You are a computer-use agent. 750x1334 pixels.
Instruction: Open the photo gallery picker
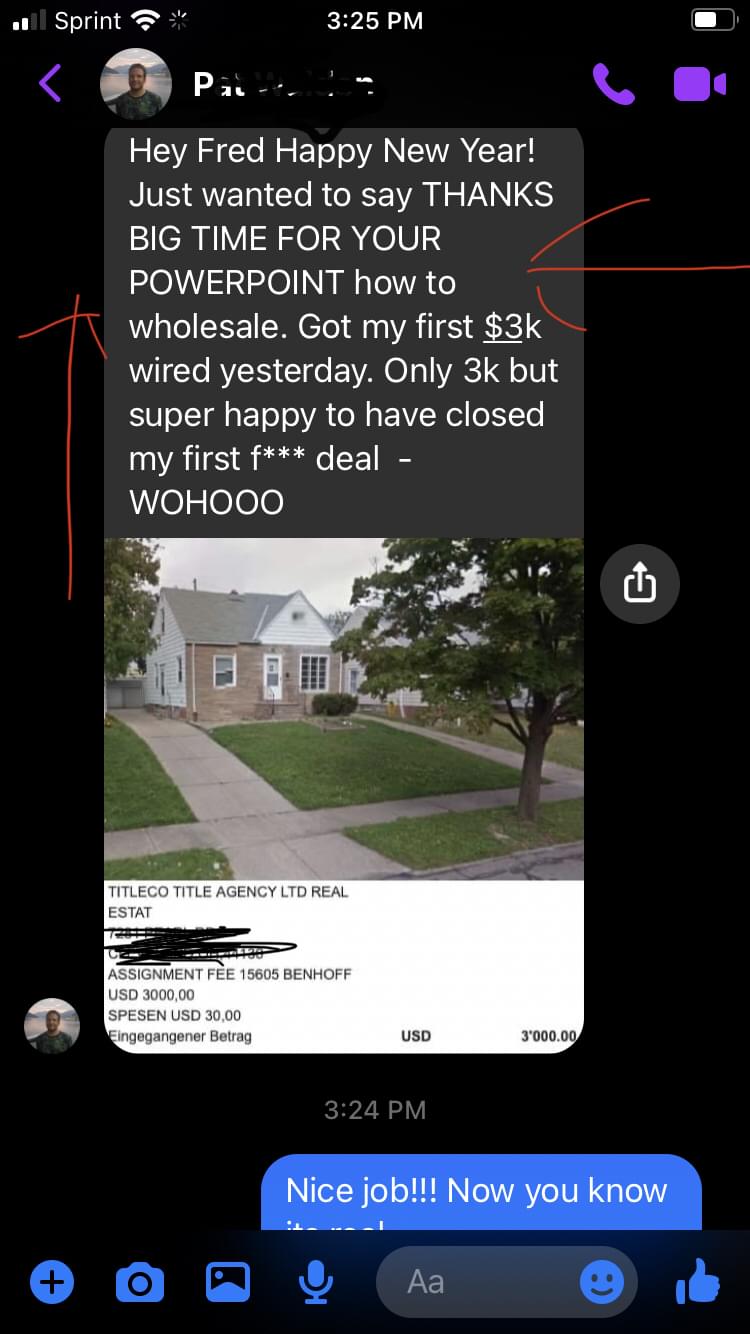pyautogui.click(x=227, y=1281)
